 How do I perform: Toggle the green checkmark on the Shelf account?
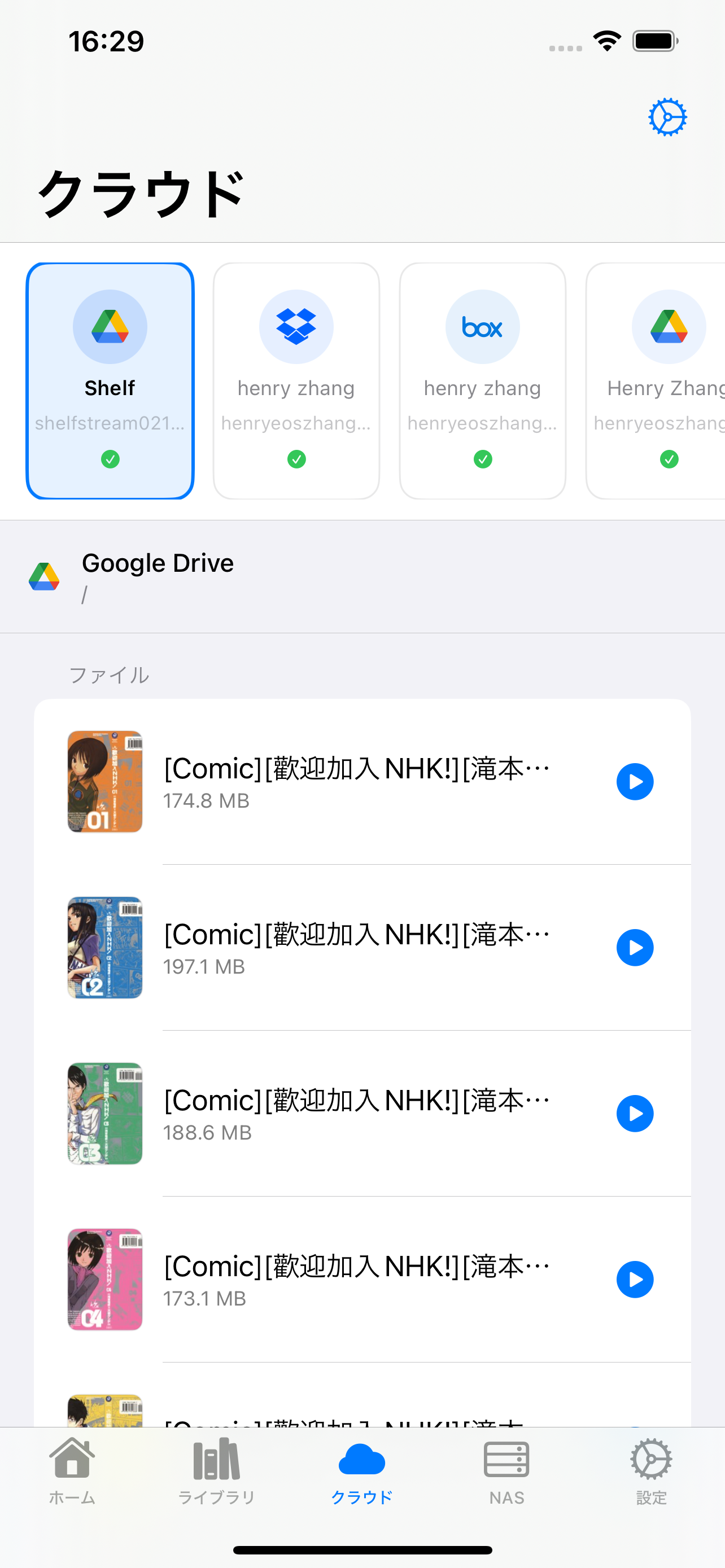pyautogui.click(x=110, y=459)
